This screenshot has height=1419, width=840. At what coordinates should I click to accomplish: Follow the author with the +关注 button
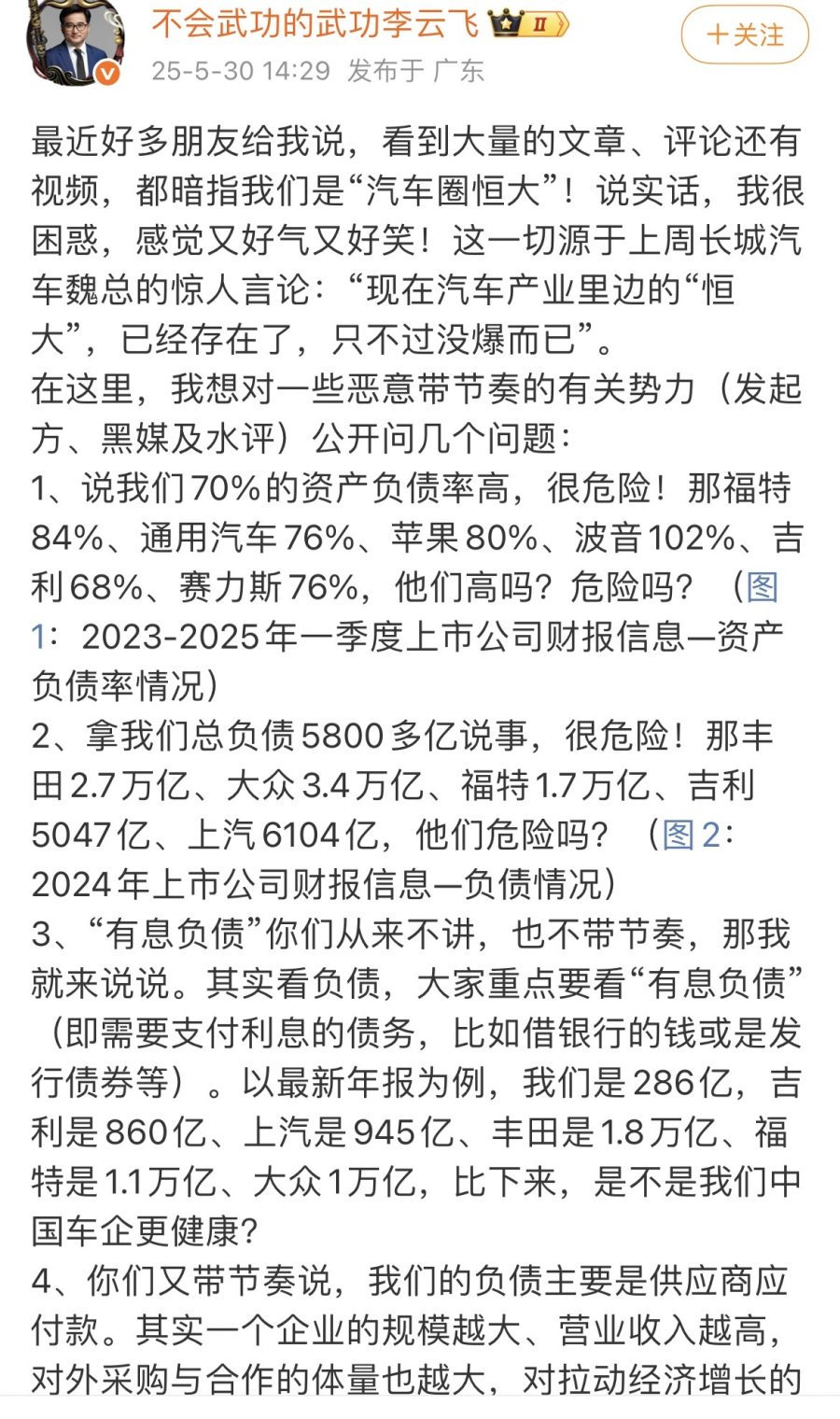tap(744, 35)
